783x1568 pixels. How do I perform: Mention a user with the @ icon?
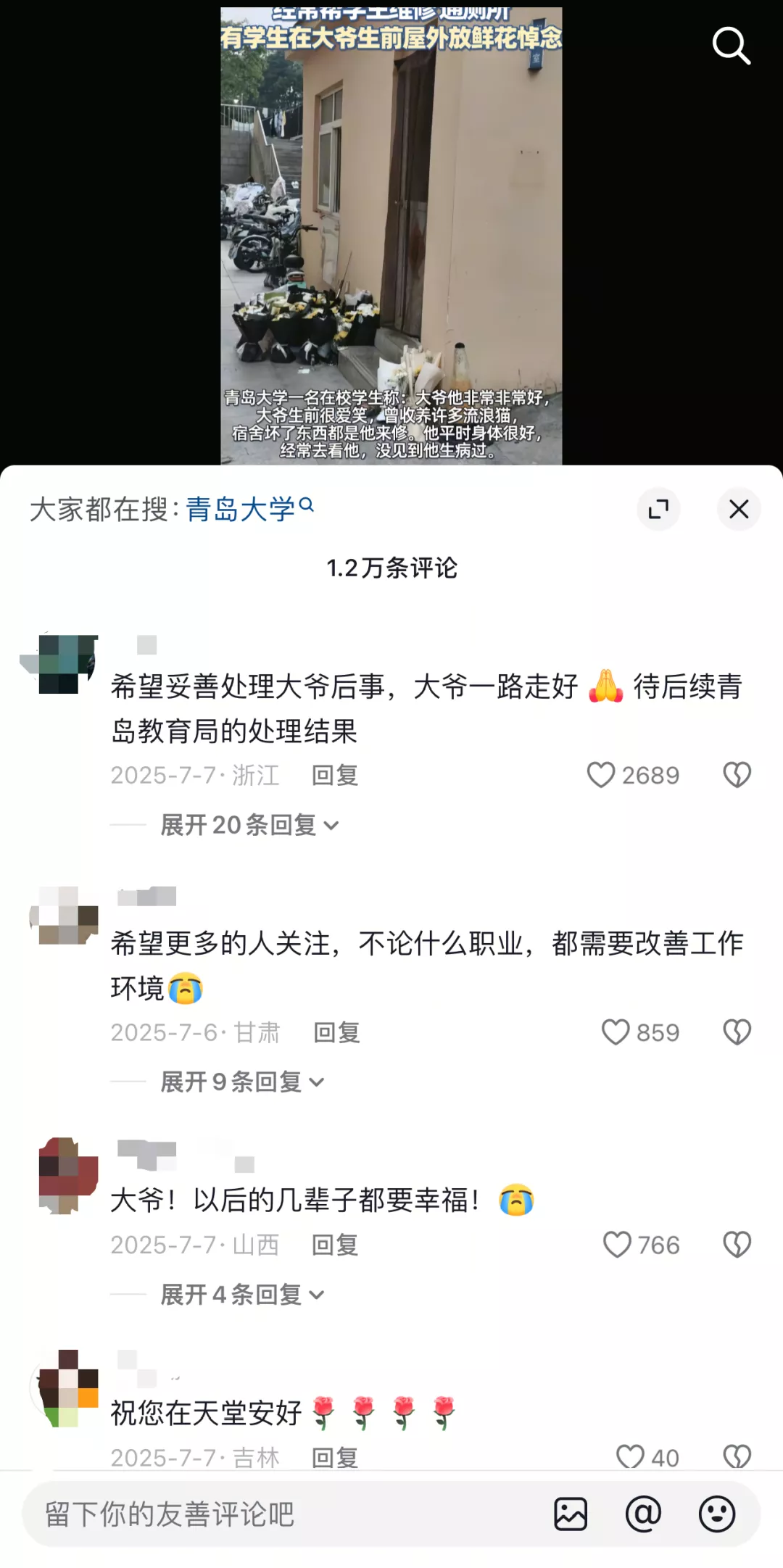(x=644, y=1514)
